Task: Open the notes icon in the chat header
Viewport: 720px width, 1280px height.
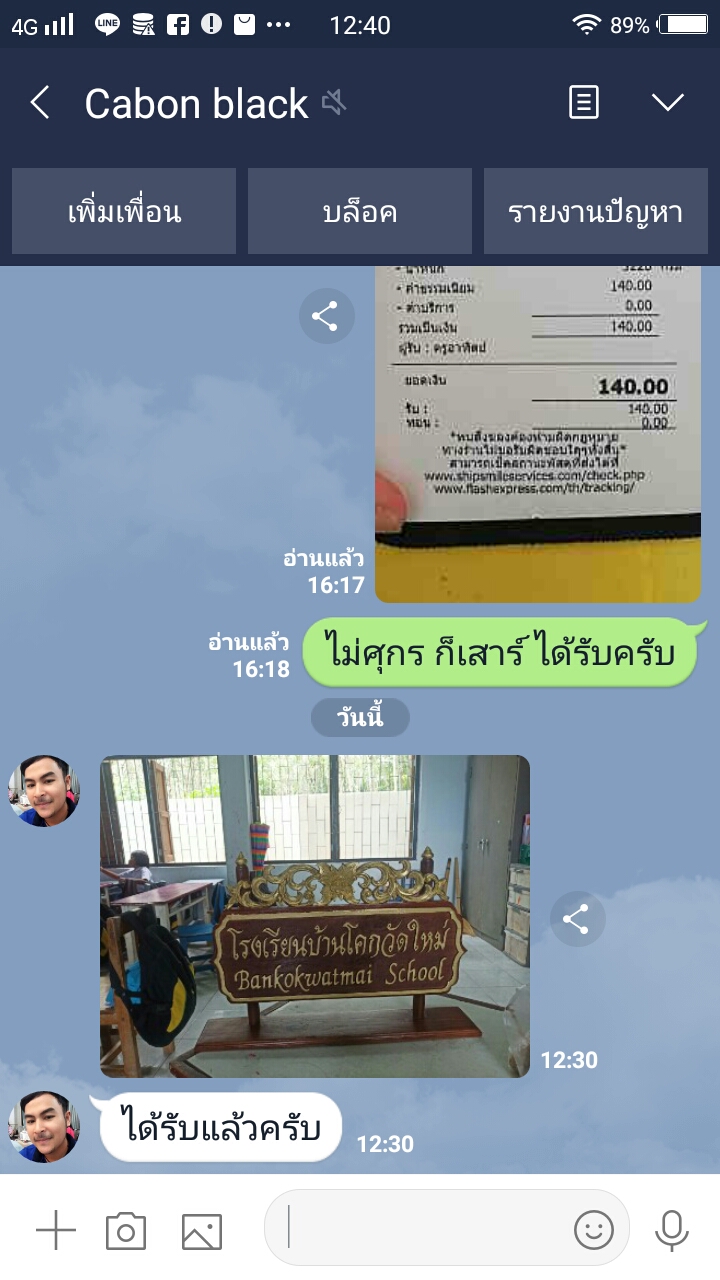Action: point(584,102)
